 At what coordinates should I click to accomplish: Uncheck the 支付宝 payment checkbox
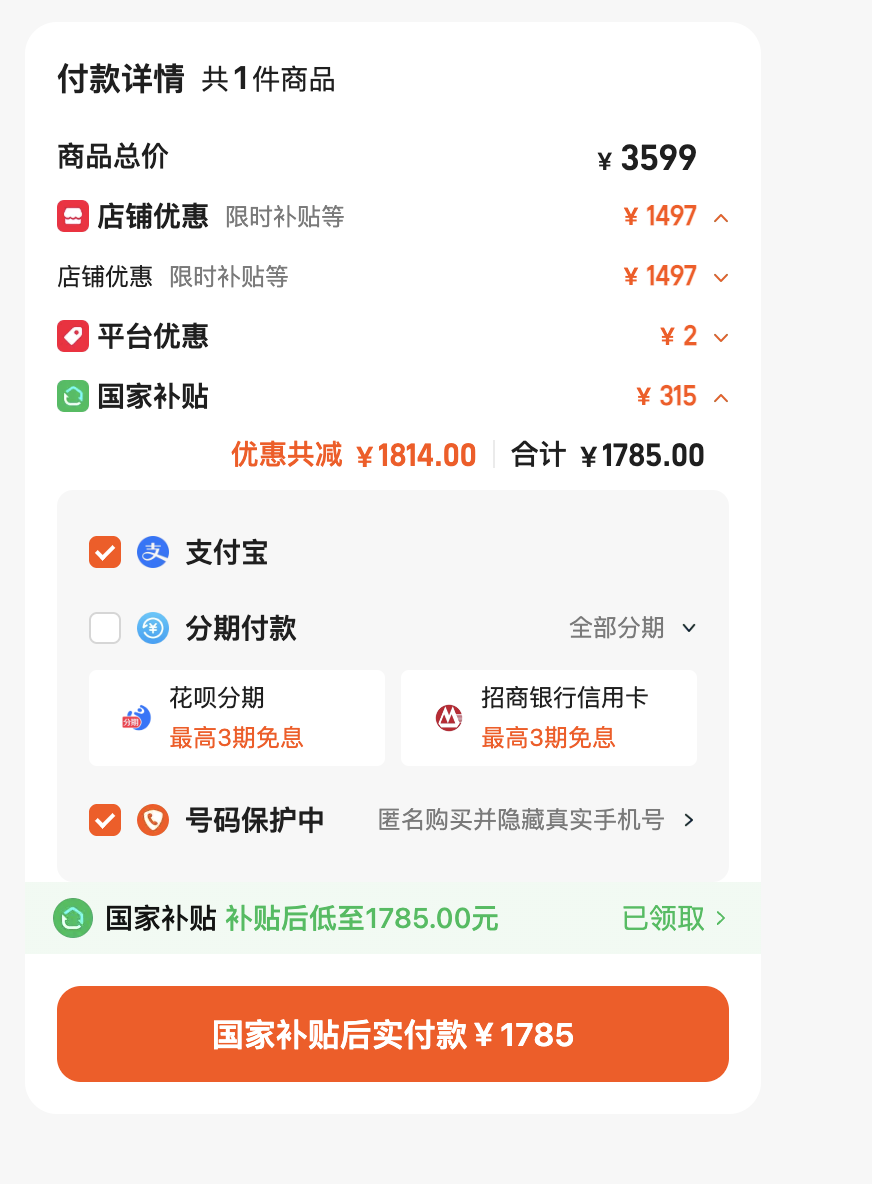tap(105, 552)
